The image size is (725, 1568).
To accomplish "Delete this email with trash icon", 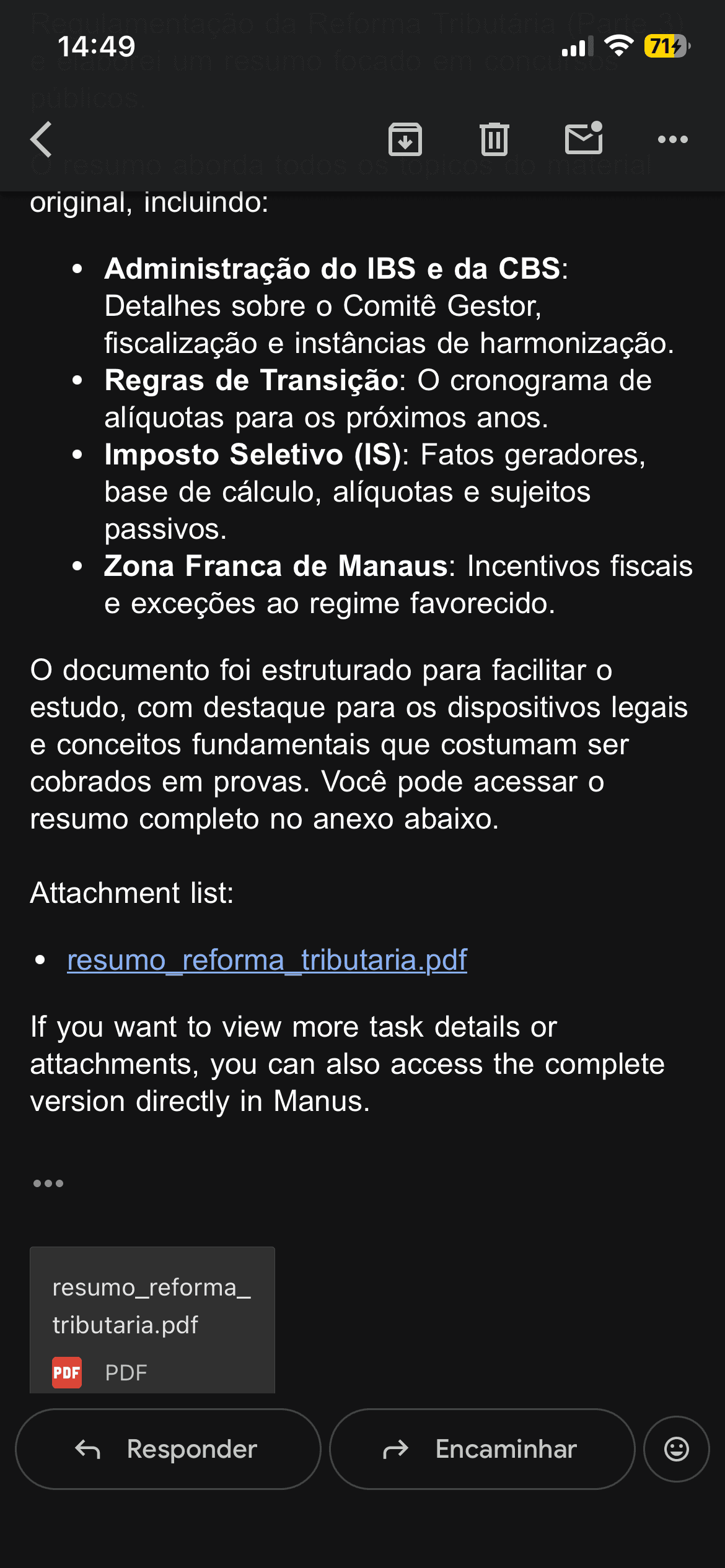I will click(x=494, y=139).
